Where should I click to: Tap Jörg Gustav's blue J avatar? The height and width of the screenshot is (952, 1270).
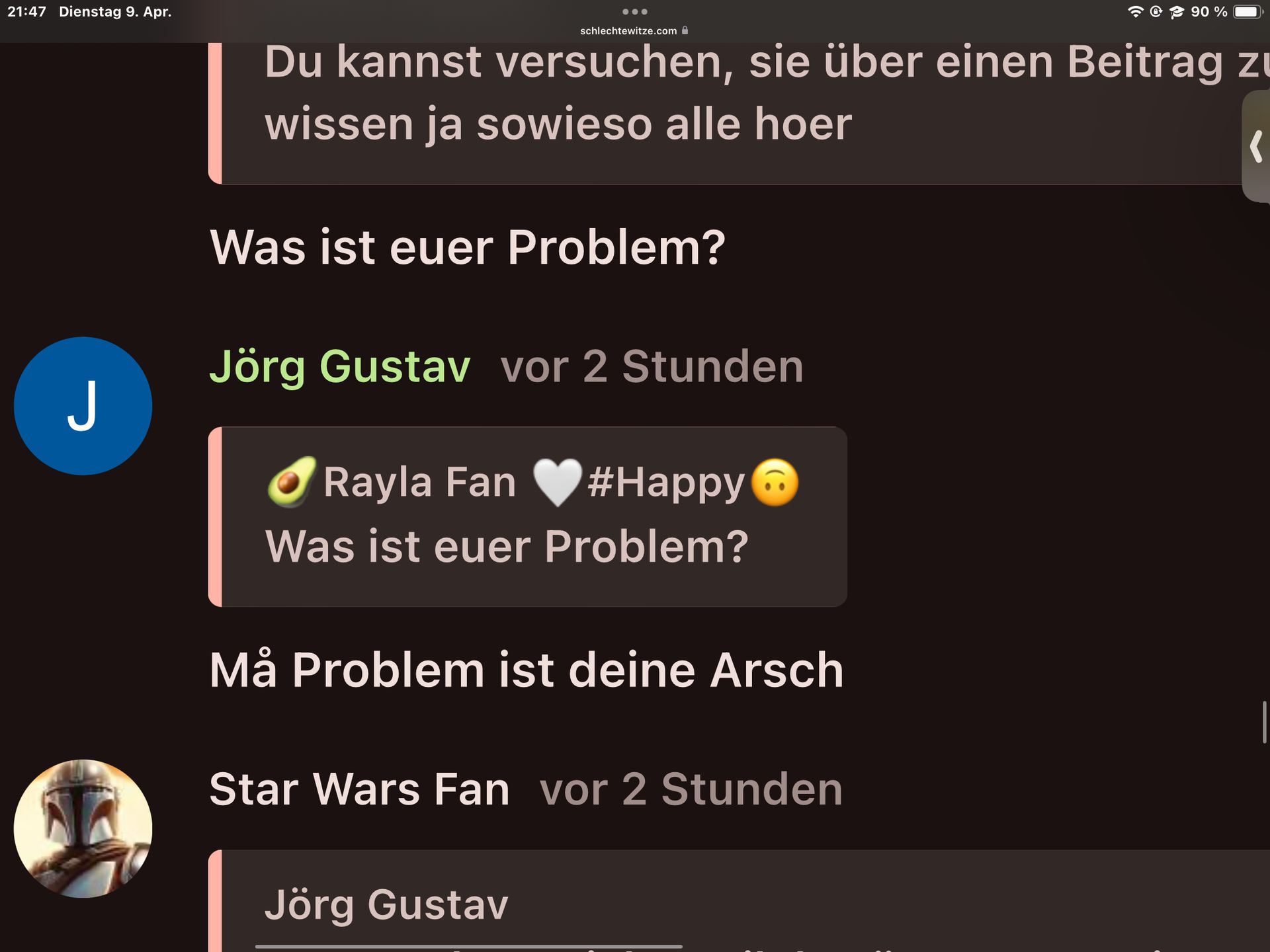tap(83, 406)
